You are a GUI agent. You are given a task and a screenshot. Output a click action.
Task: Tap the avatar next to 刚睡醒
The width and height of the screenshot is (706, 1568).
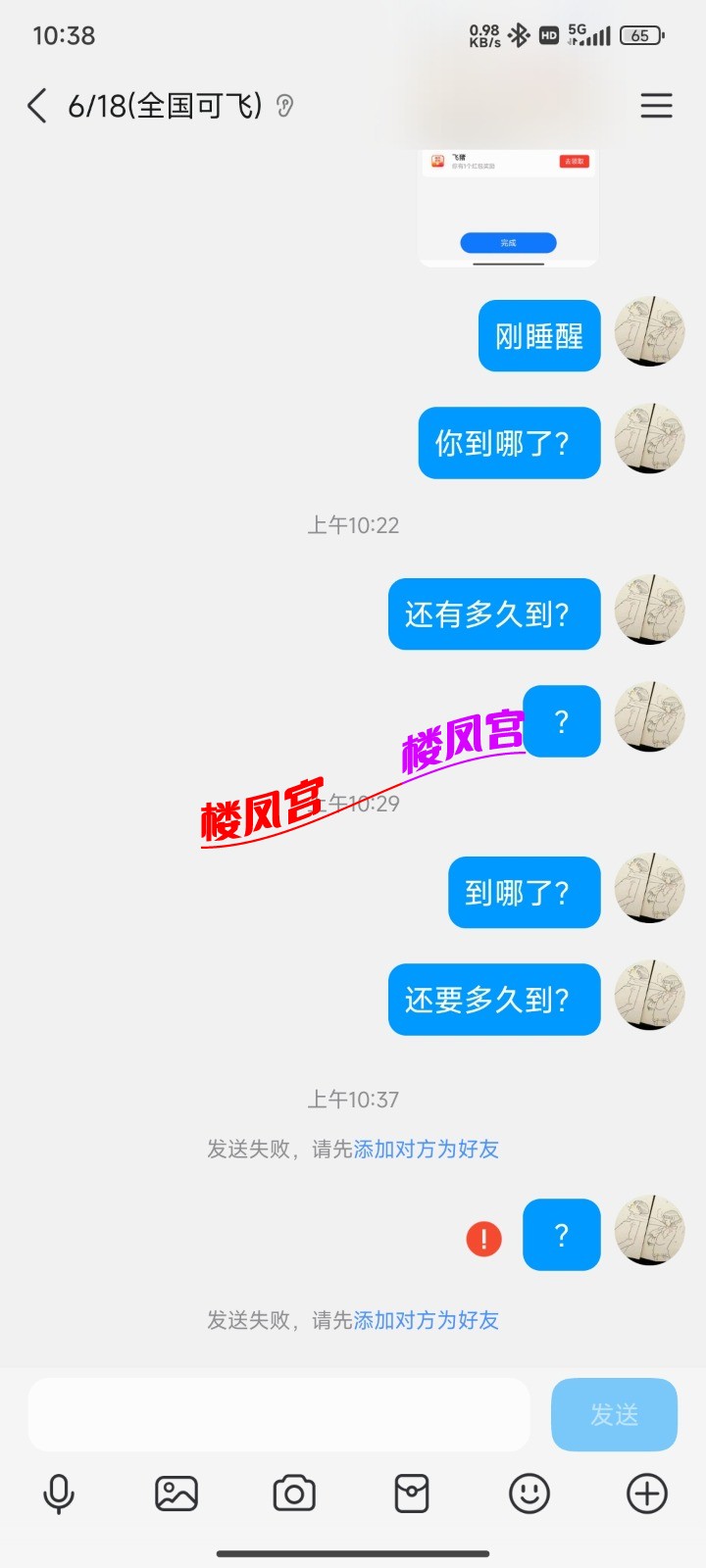tap(649, 333)
